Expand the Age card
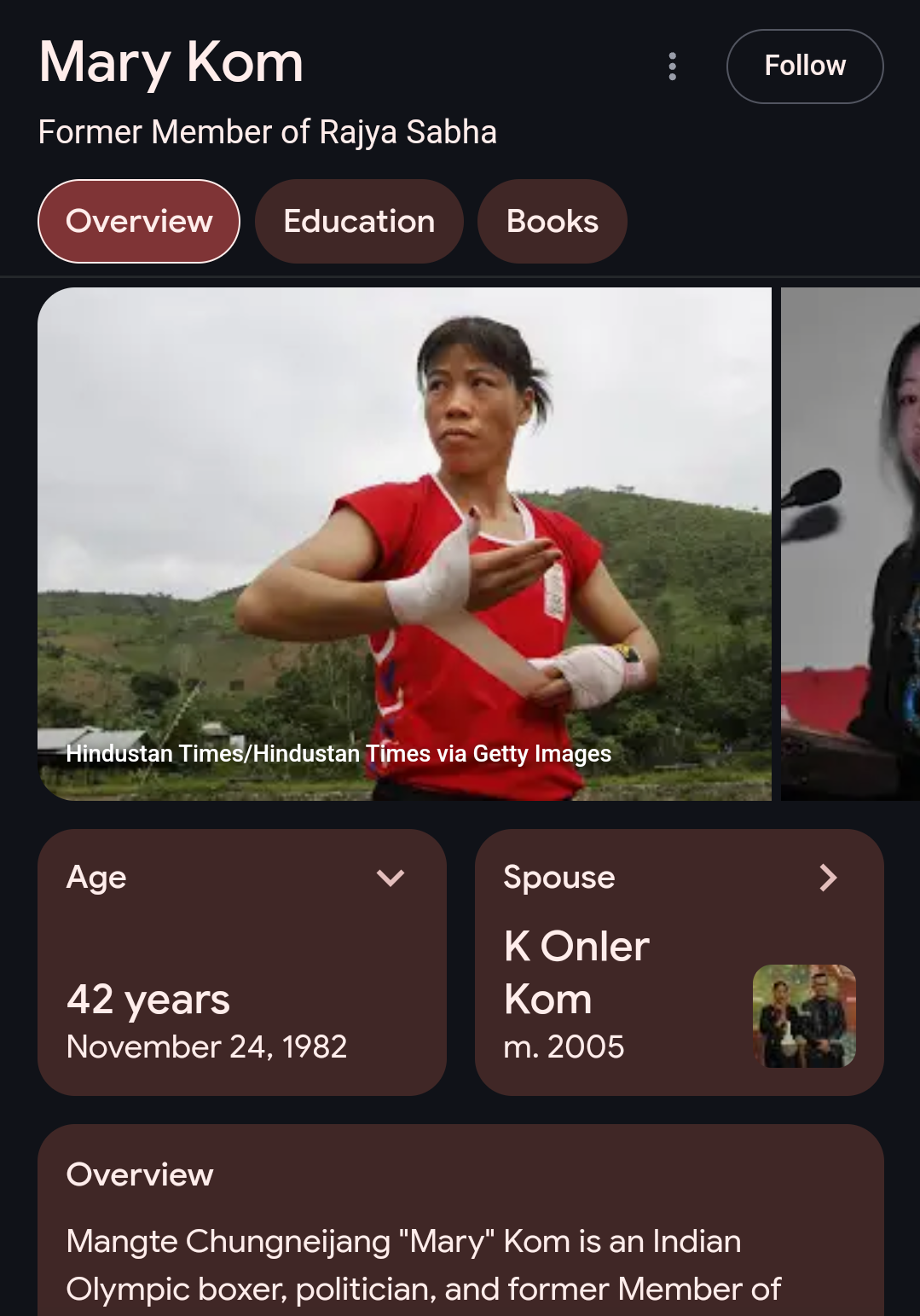920x1316 pixels. tap(390, 878)
